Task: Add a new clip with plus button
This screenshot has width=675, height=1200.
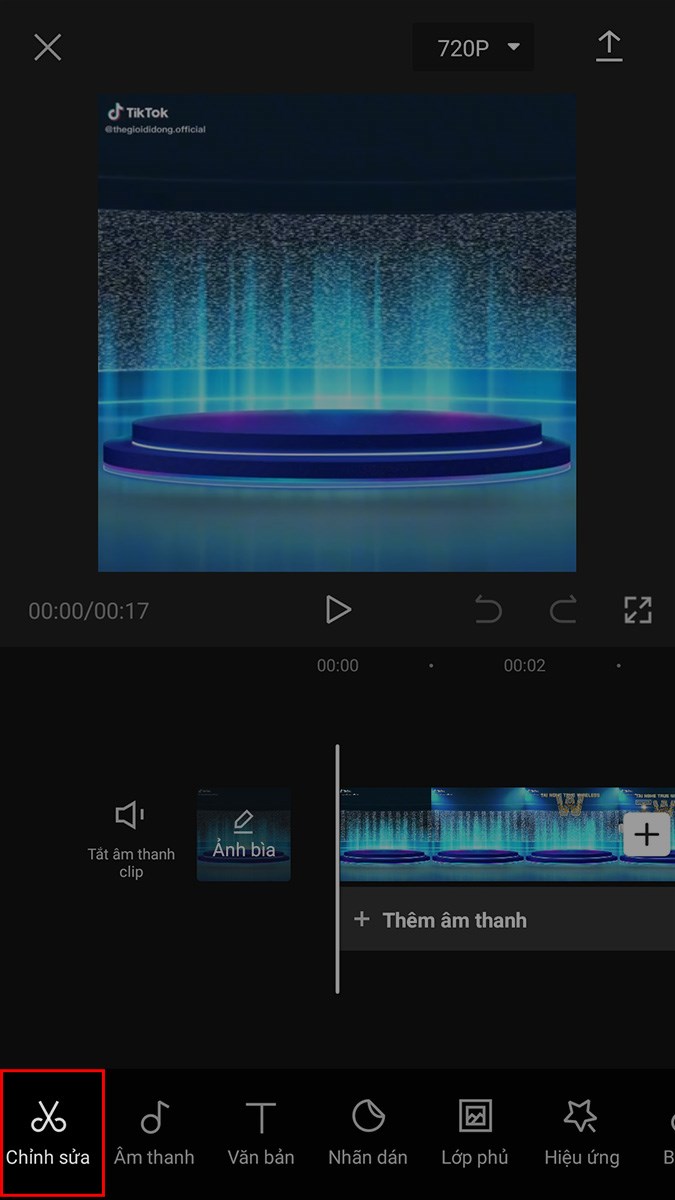Action: pyautogui.click(x=646, y=834)
